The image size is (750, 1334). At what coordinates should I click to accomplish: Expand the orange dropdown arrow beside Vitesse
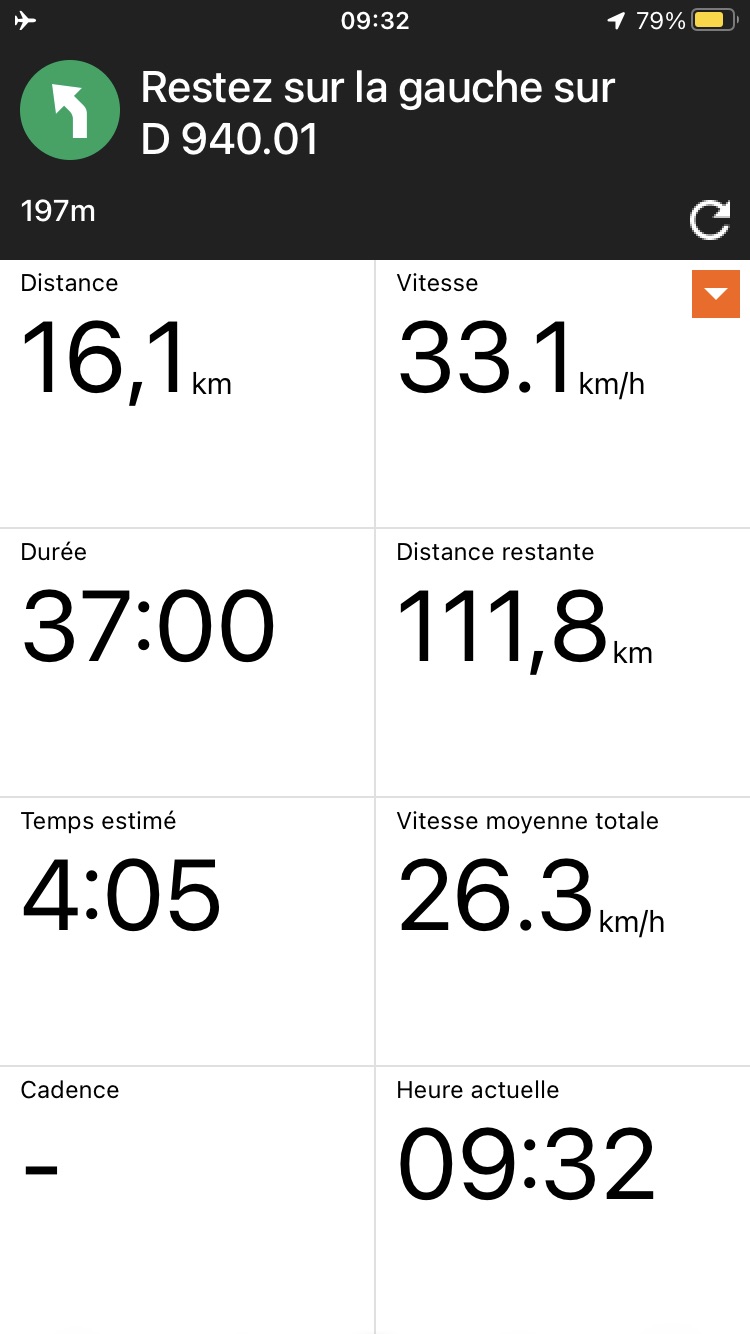tap(715, 294)
